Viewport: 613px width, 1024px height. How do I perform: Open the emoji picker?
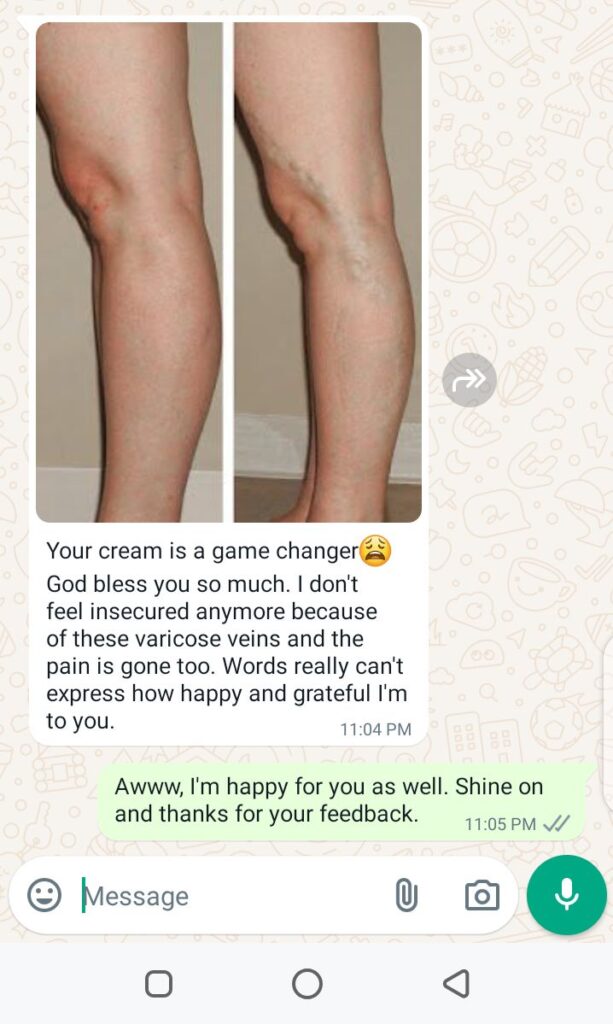point(44,895)
